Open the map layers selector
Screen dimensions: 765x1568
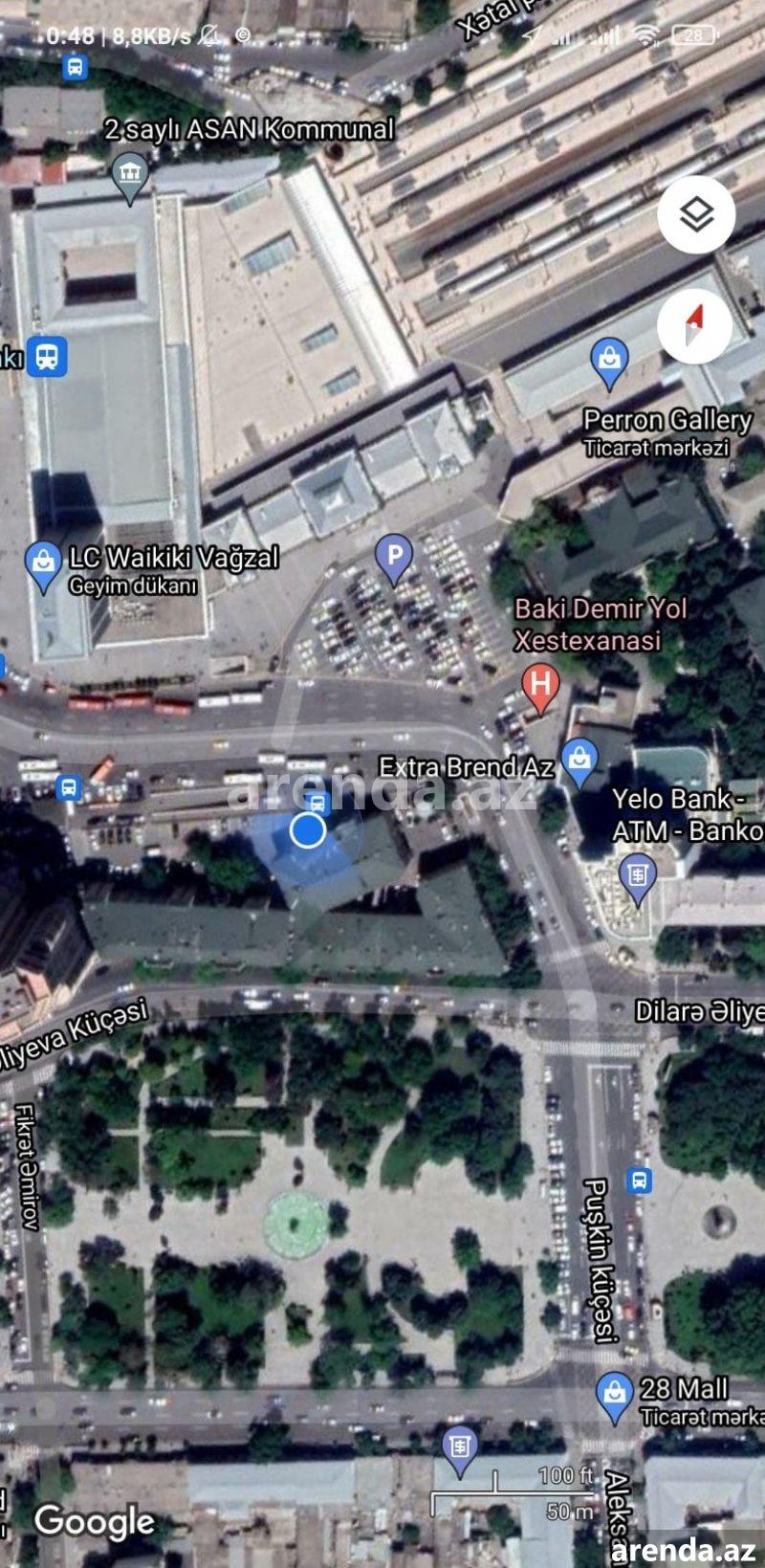(696, 214)
